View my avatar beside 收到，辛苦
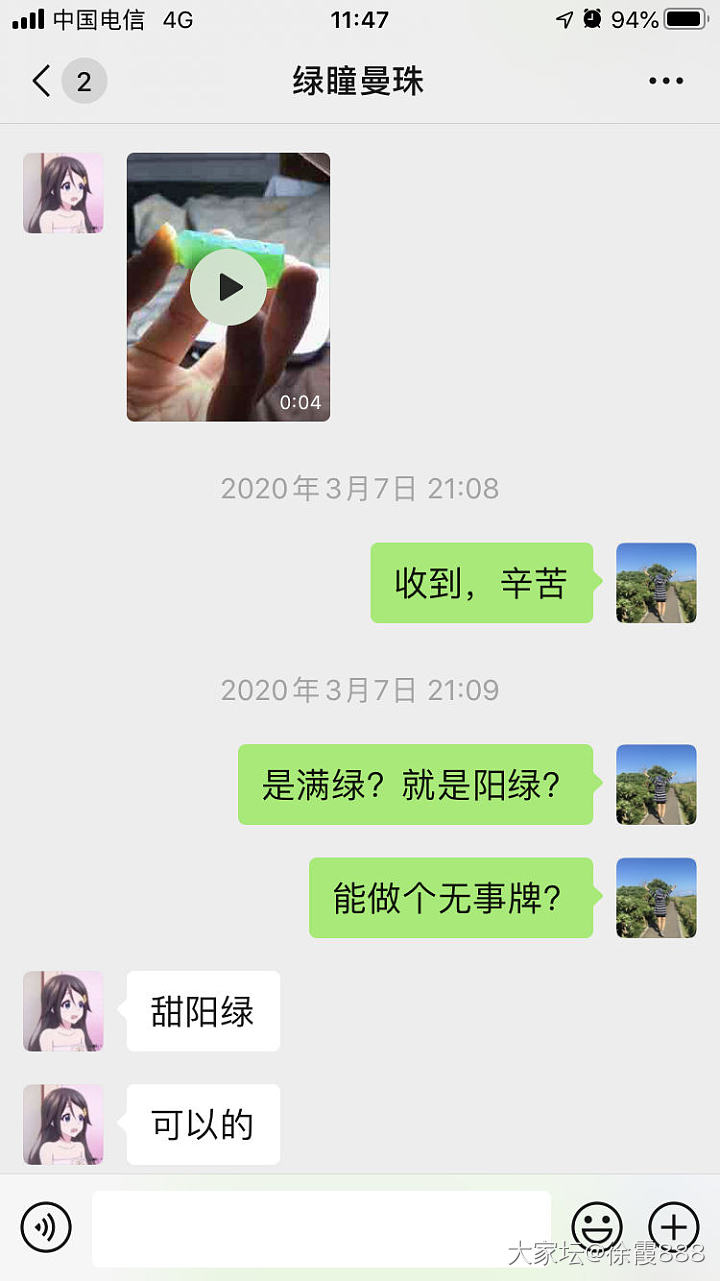This screenshot has height=1281, width=720. [x=656, y=583]
